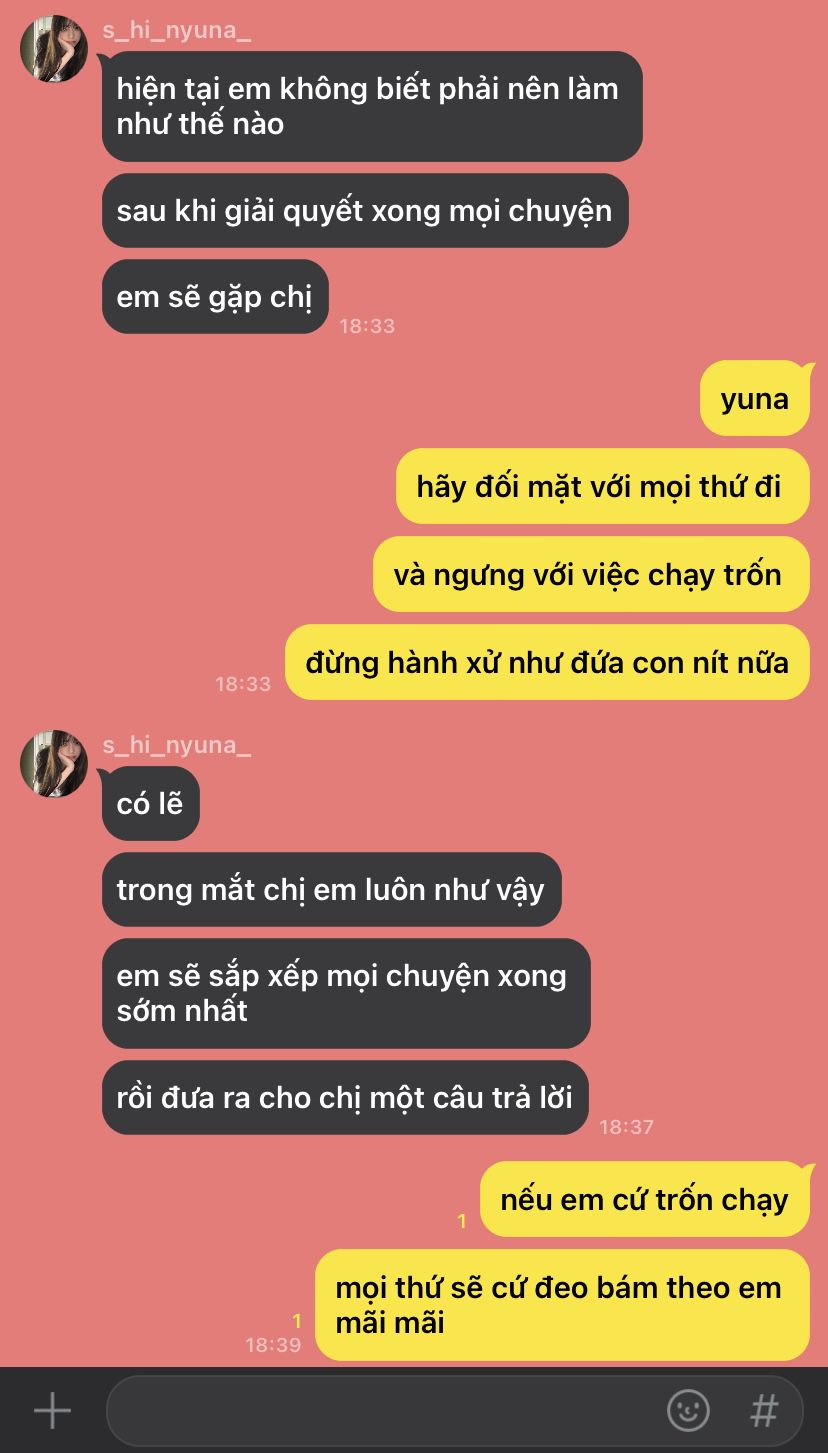The width and height of the screenshot is (828, 1453).
Task: Open s_hi_nyuna_'s profile picture above 'hiện tại em'
Action: click(x=54, y=48)
